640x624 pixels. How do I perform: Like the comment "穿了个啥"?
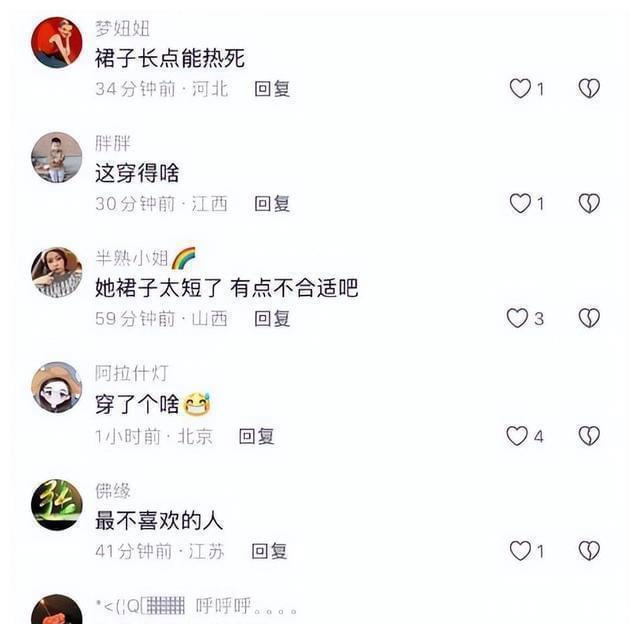[x=517, y=436]
